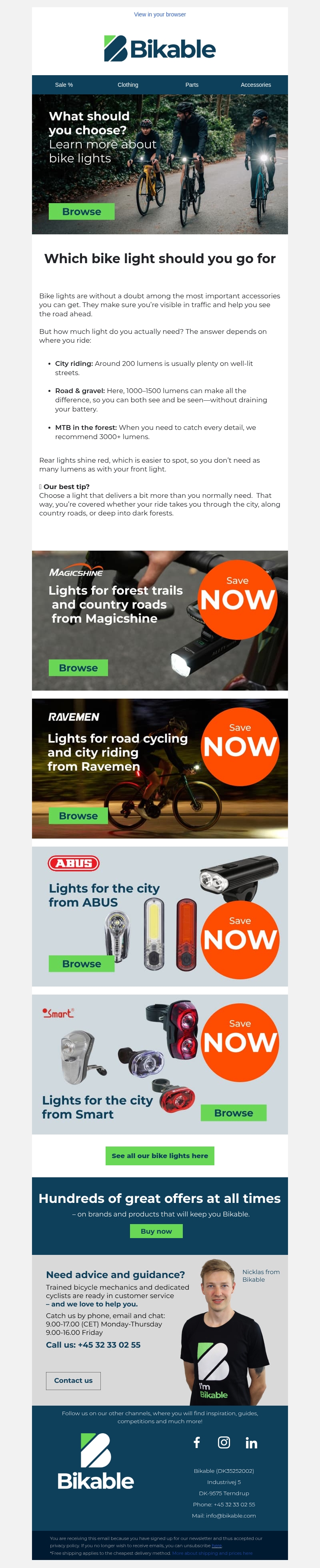Tap the Buy now button

pos(156,1231)
